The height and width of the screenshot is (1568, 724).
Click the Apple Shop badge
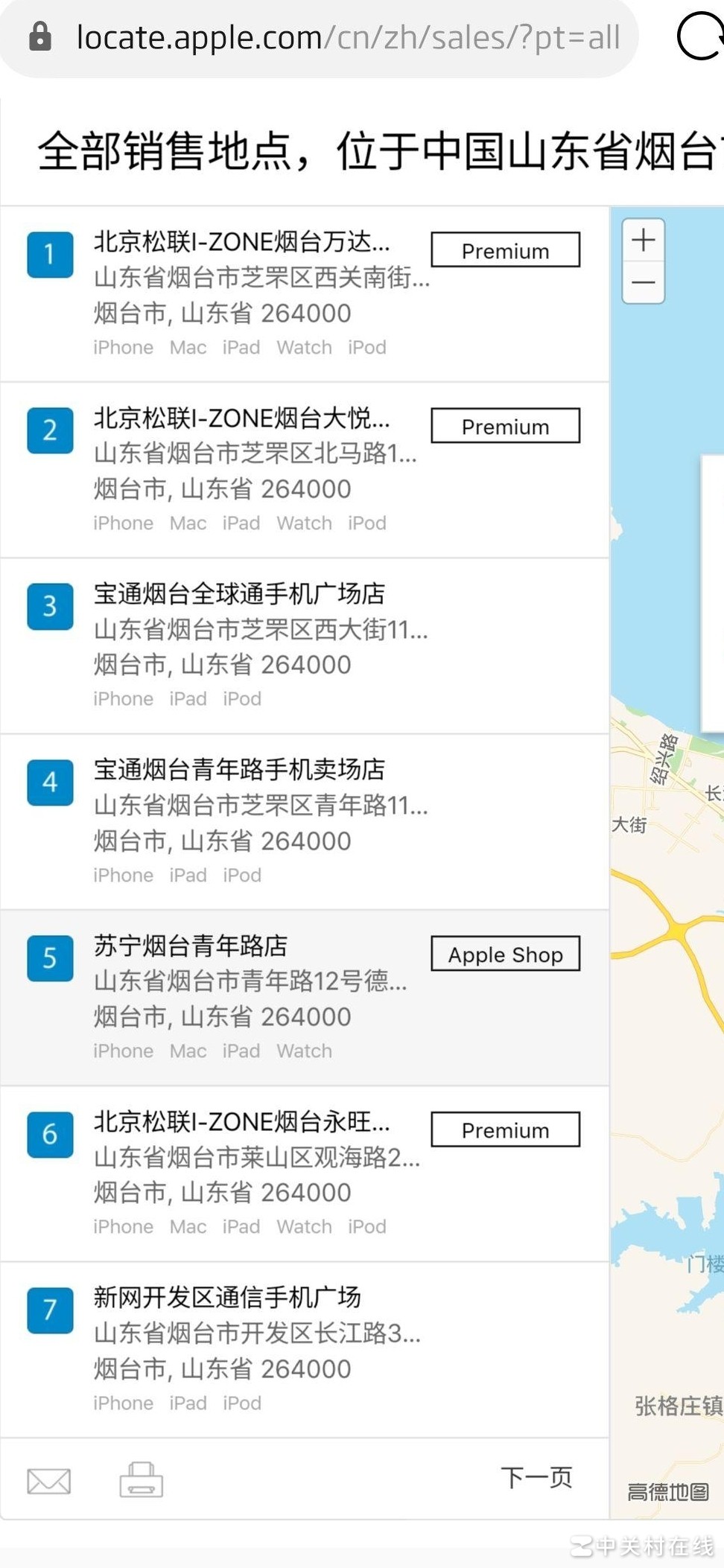point(505,954)
